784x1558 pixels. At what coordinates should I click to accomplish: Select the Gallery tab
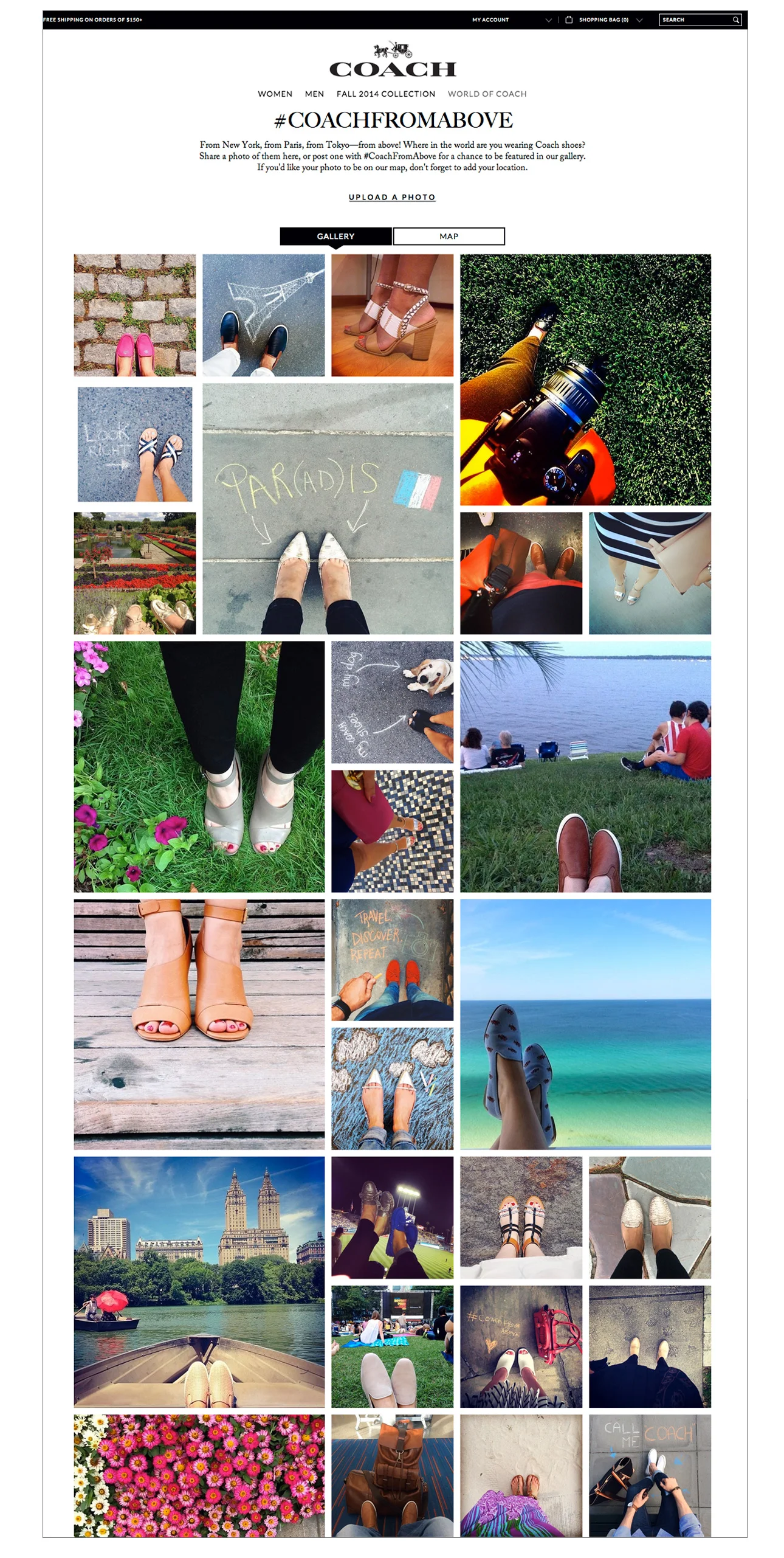tap(335, 236)
